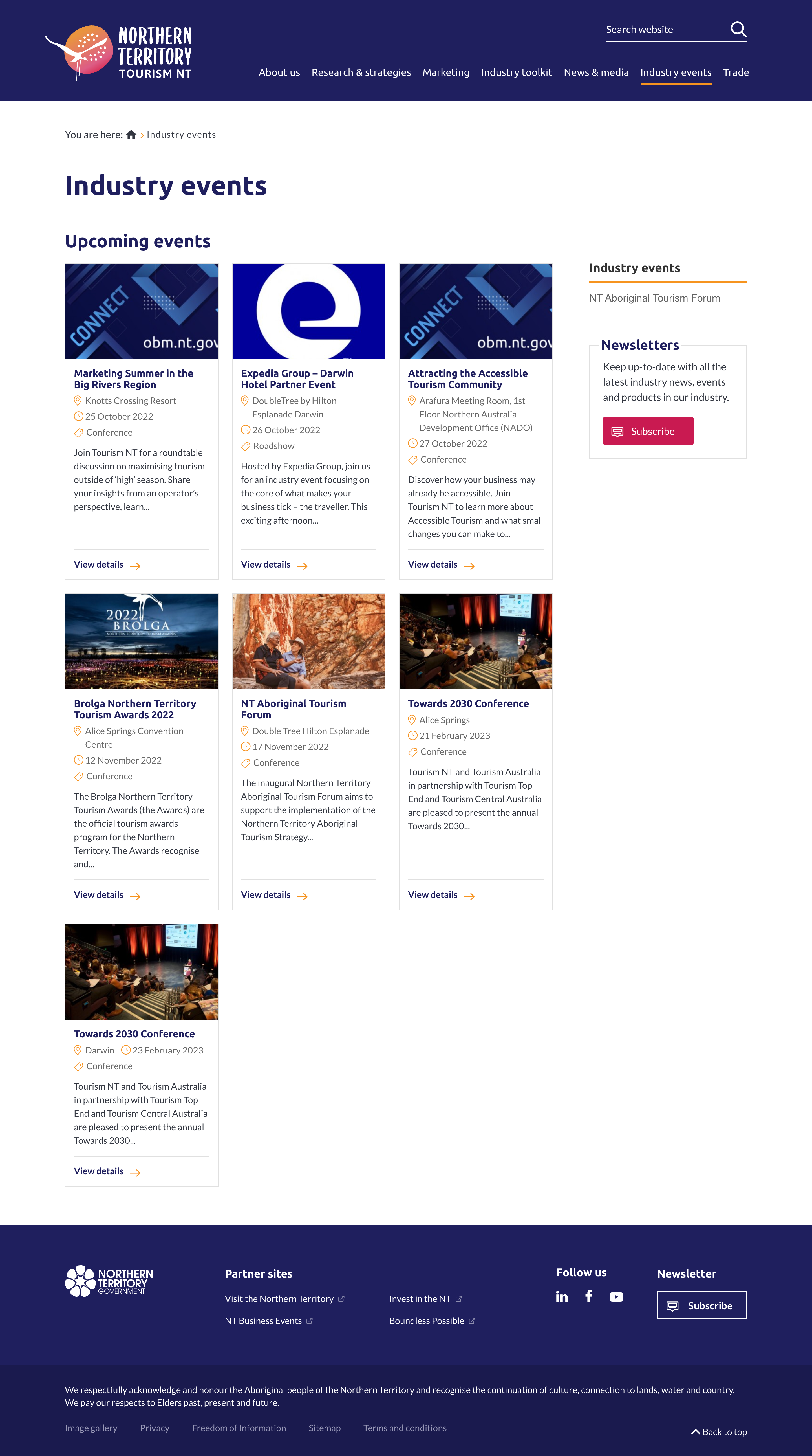Image resolution: width=812 pixels, height=1456 pixels.
Task: Jump back to top
Action: tap(719, 1432)
